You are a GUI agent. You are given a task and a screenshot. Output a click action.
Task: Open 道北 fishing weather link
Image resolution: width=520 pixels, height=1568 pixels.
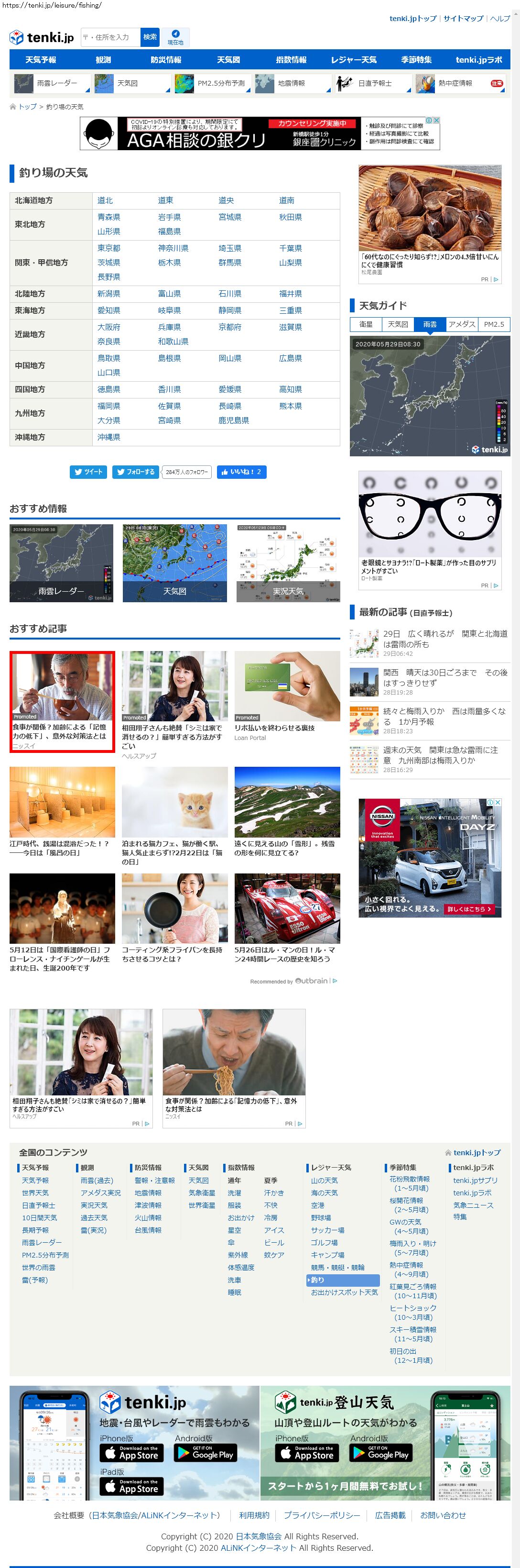[105, 200]
